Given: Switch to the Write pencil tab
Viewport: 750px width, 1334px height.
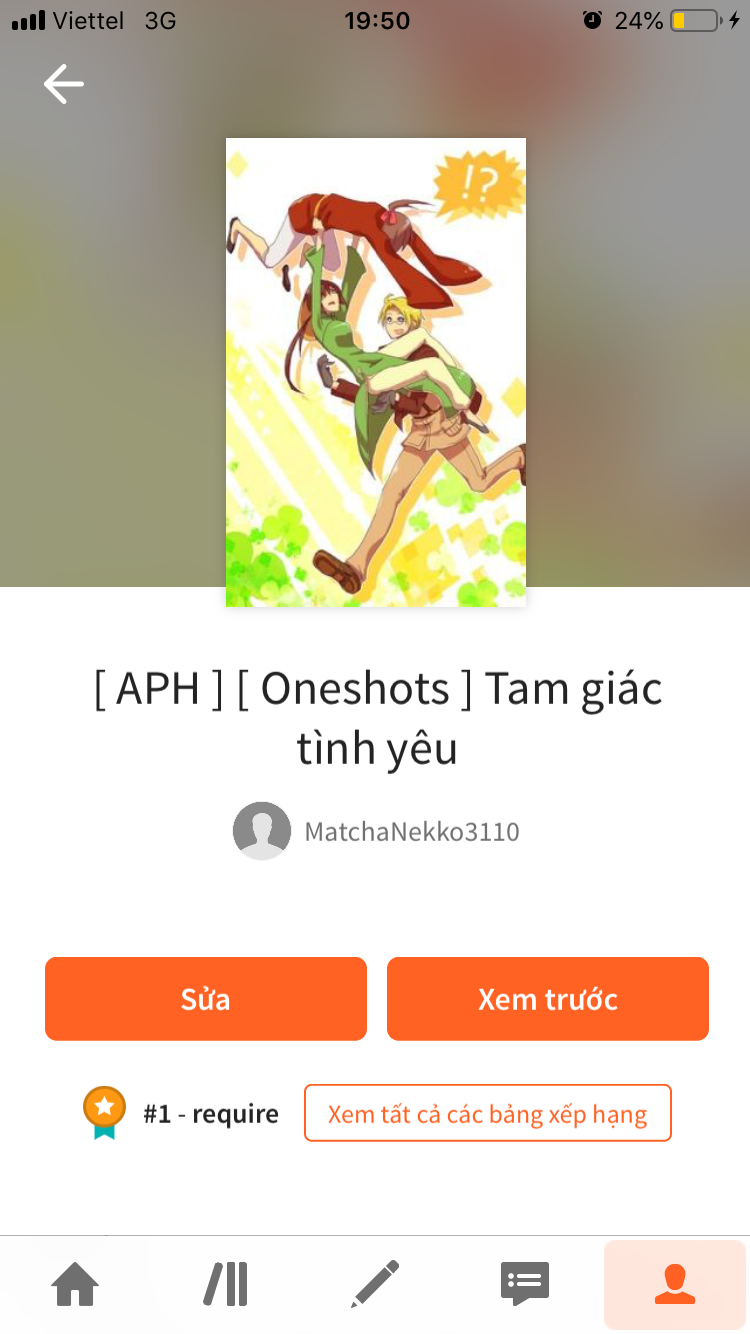Looking at the screenshot, I should click(x=375, y=1284).
